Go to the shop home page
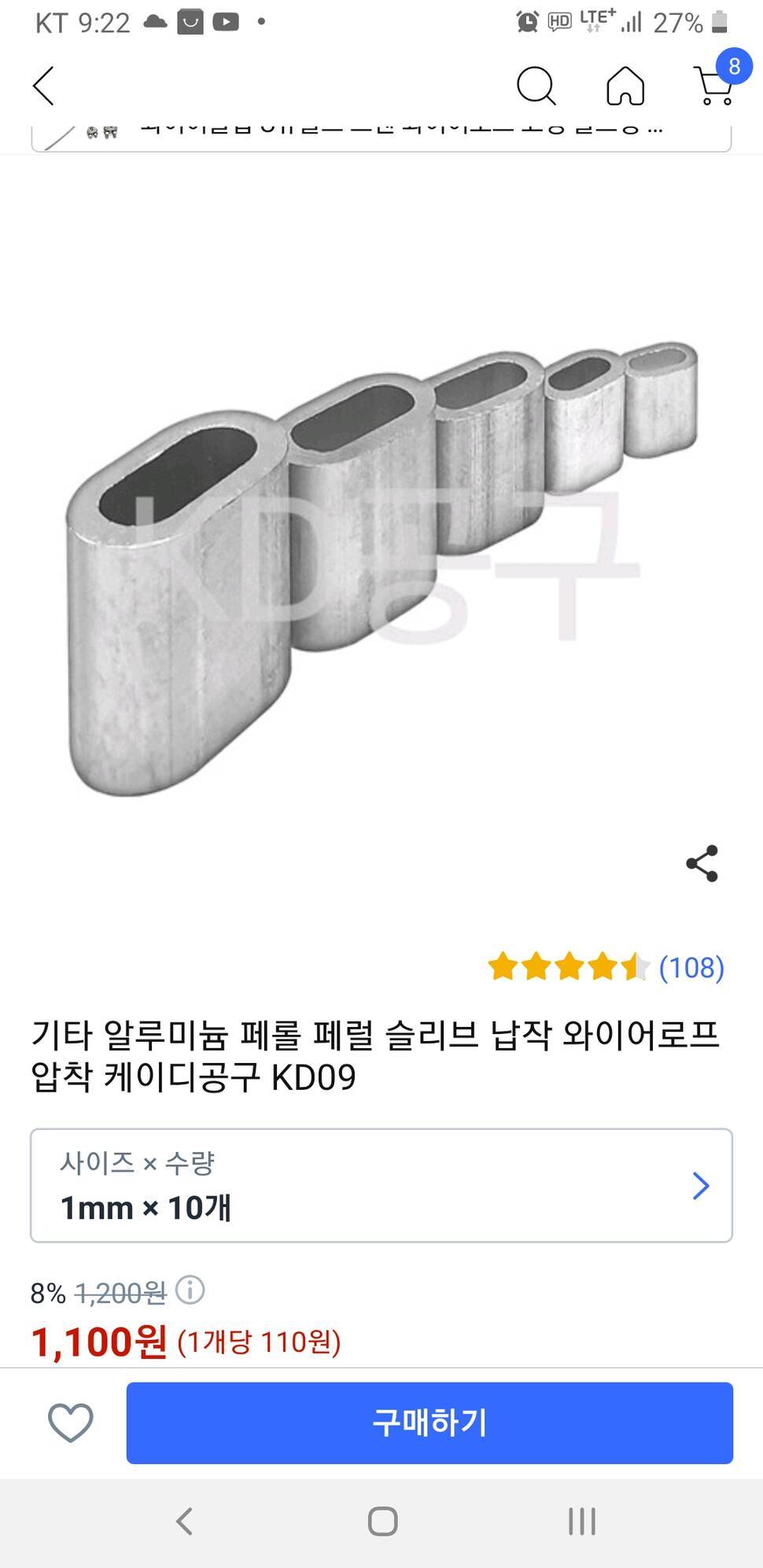Image resolution: width=763 pixels, height=1568 pixels. pos(625,86)
